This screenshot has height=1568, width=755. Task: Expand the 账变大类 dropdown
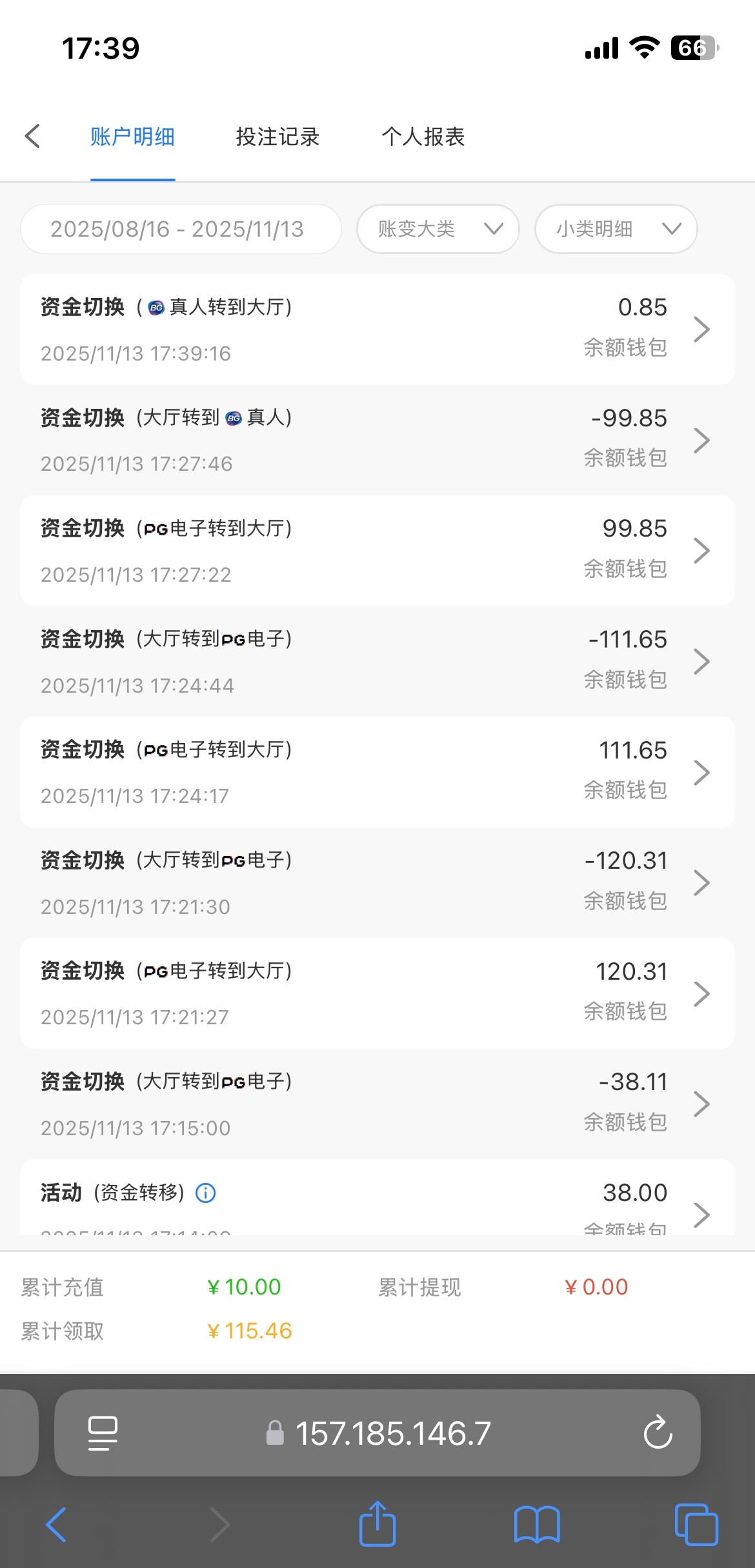438,229
